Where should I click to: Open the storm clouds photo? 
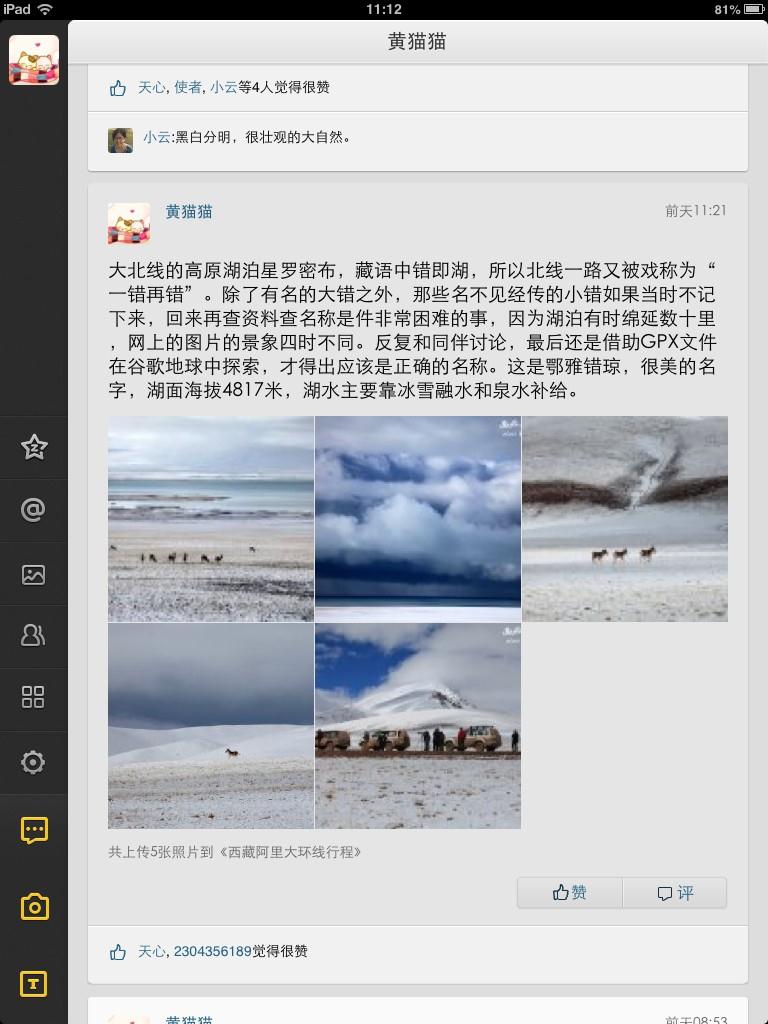click(418, 519)
